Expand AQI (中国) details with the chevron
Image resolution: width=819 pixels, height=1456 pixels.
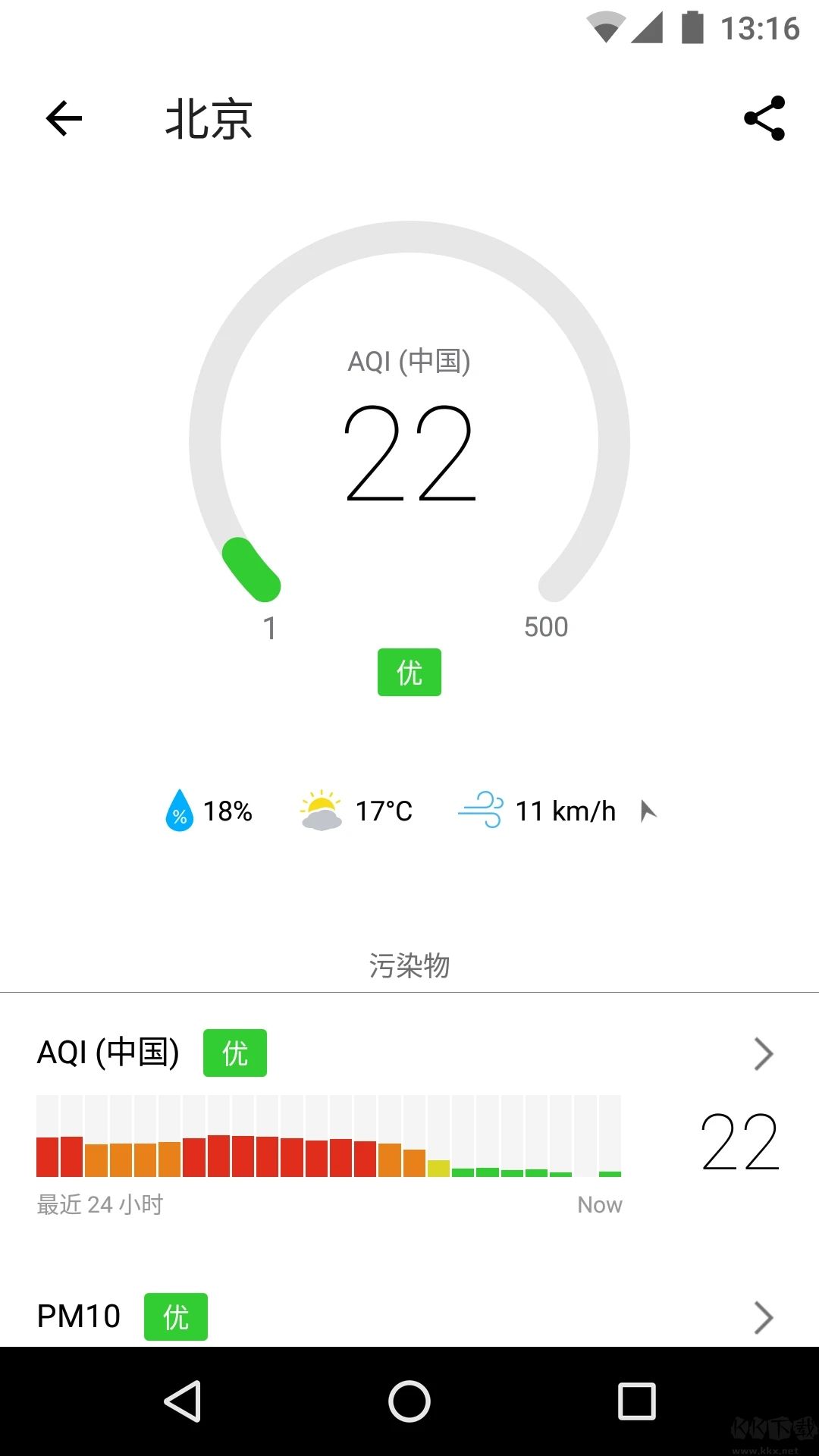(x=764, y=1053)
